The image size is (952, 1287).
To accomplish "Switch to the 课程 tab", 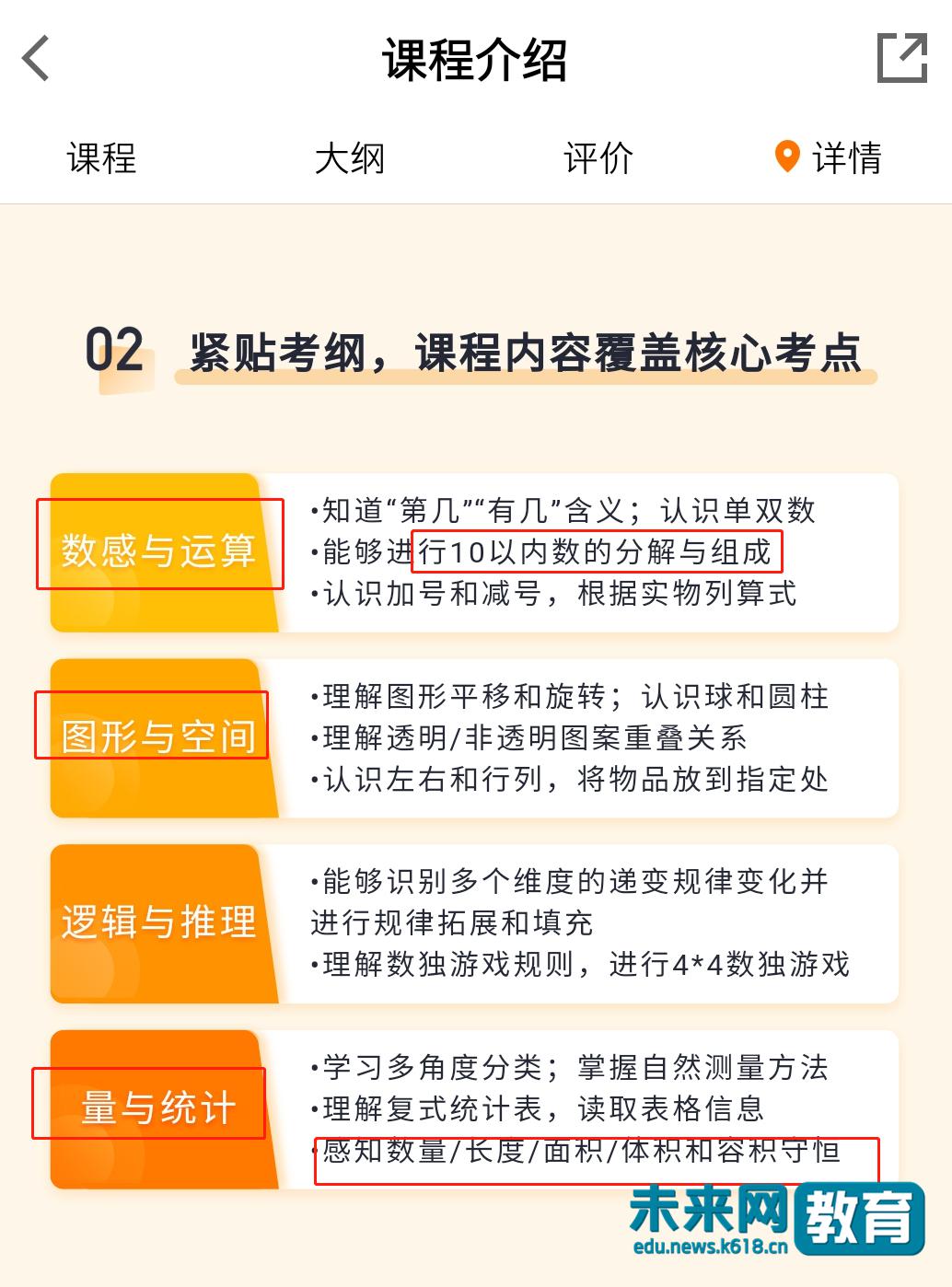I will [x=101, y=158].
